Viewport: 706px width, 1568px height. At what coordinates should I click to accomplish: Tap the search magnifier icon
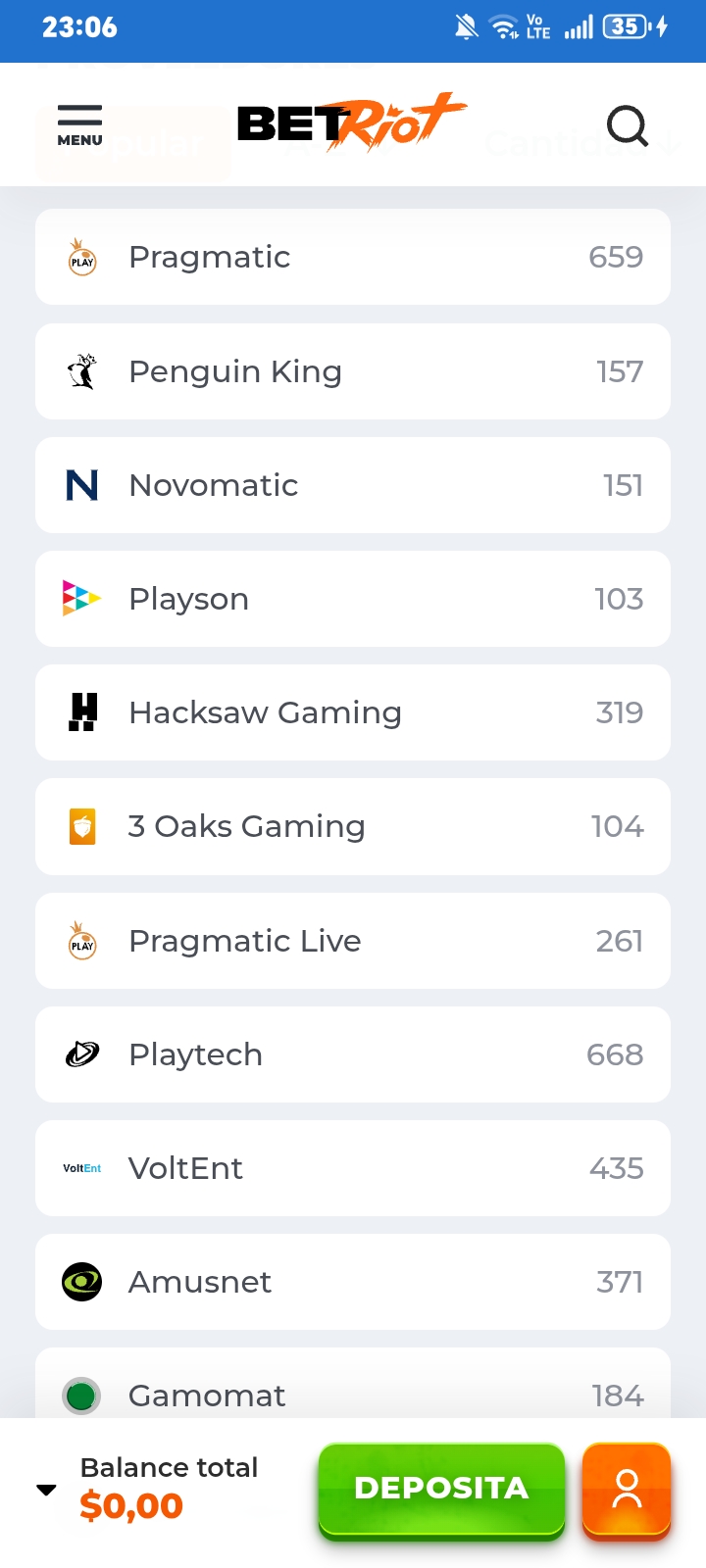pos(628,125)
